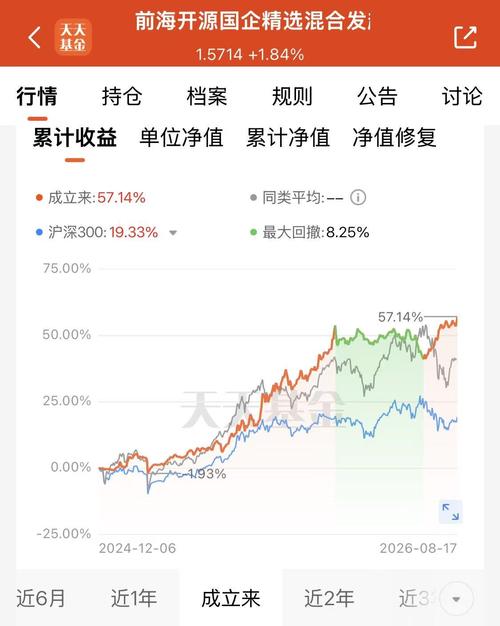
Task: Expand the 沪深300 benchmark dropdown
Action: pos(173,232)
